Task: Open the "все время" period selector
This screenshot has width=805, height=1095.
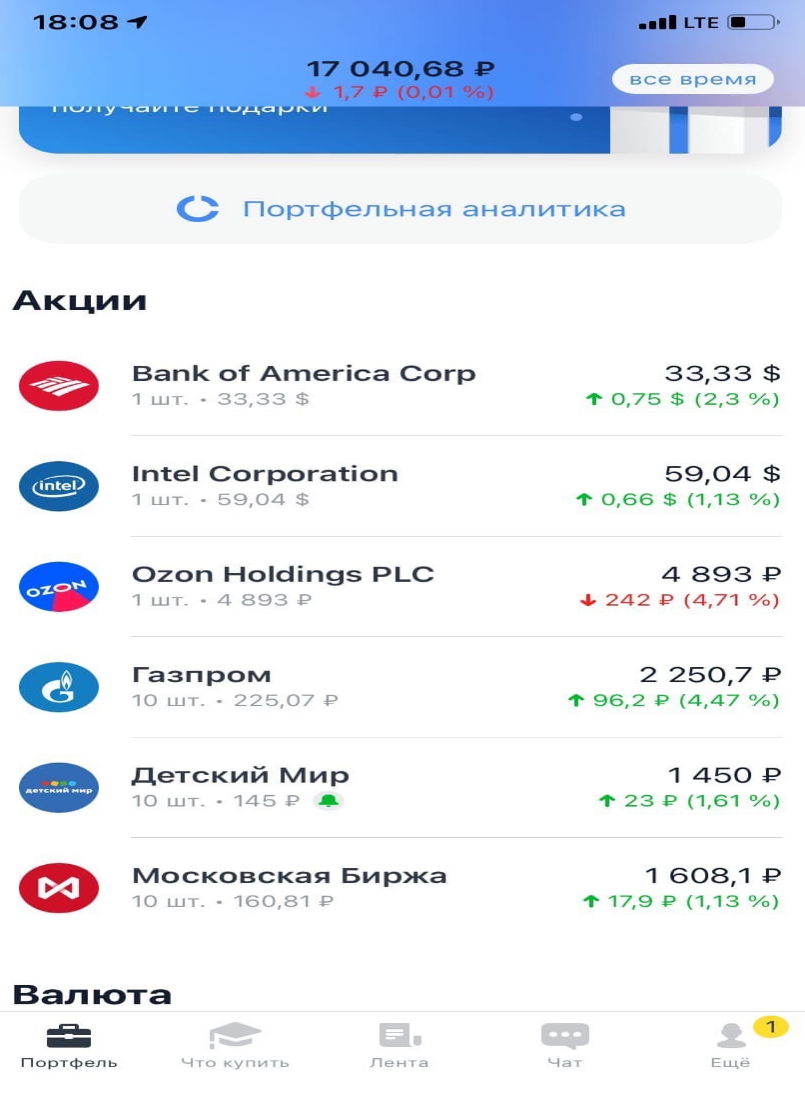Action: point(693,79)
